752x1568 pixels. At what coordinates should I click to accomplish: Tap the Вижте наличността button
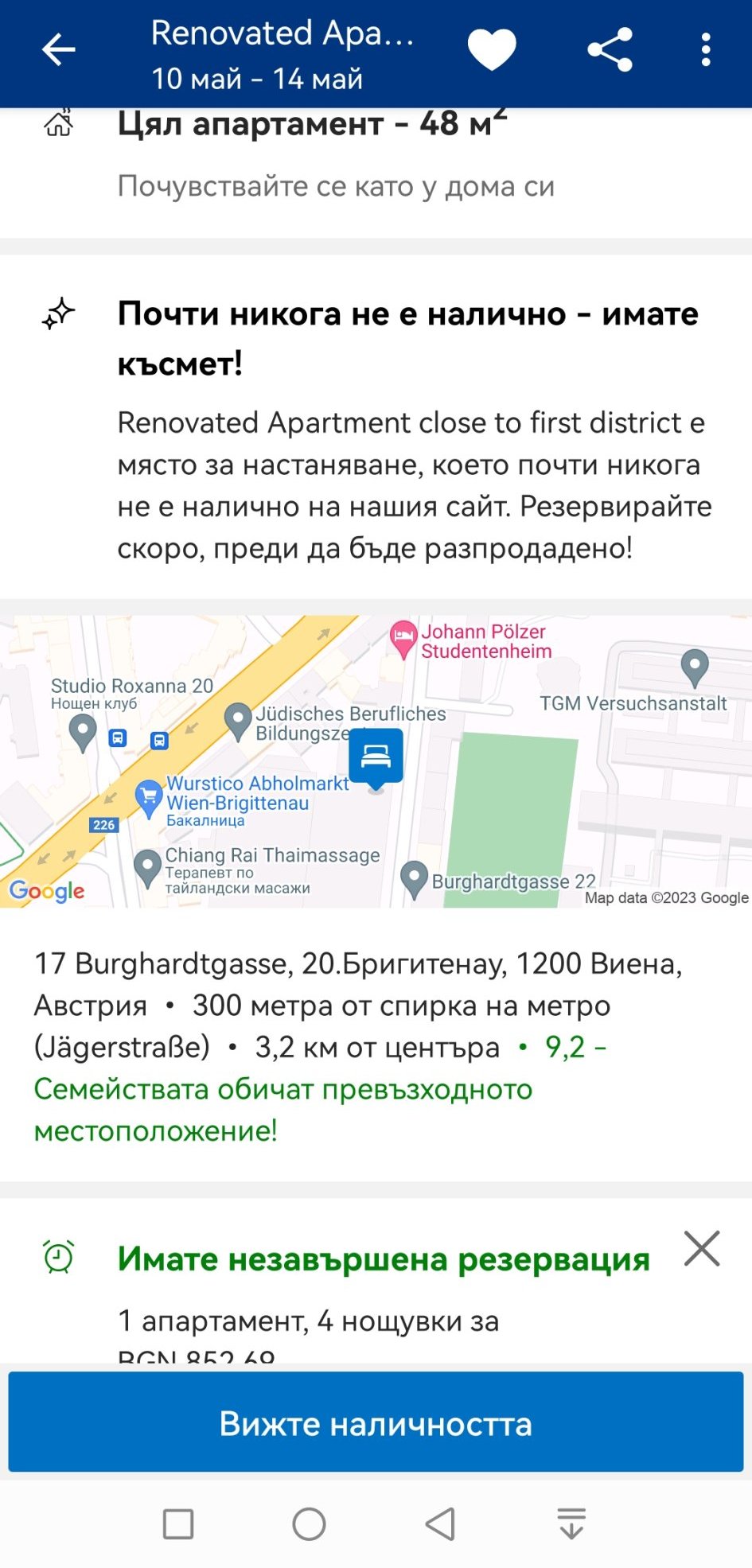click(376, 1422)
